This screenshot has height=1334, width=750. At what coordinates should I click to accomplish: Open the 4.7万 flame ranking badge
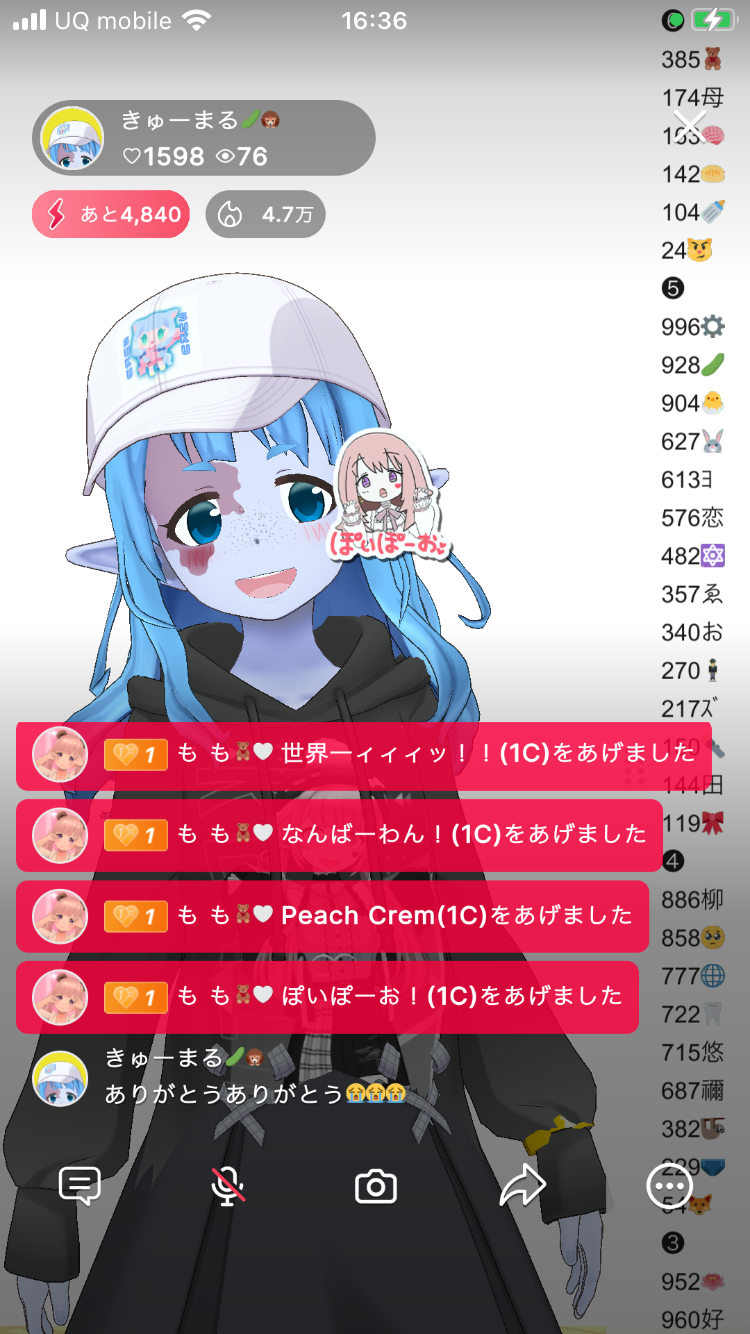pyautogui.click(x=266, y=214)
